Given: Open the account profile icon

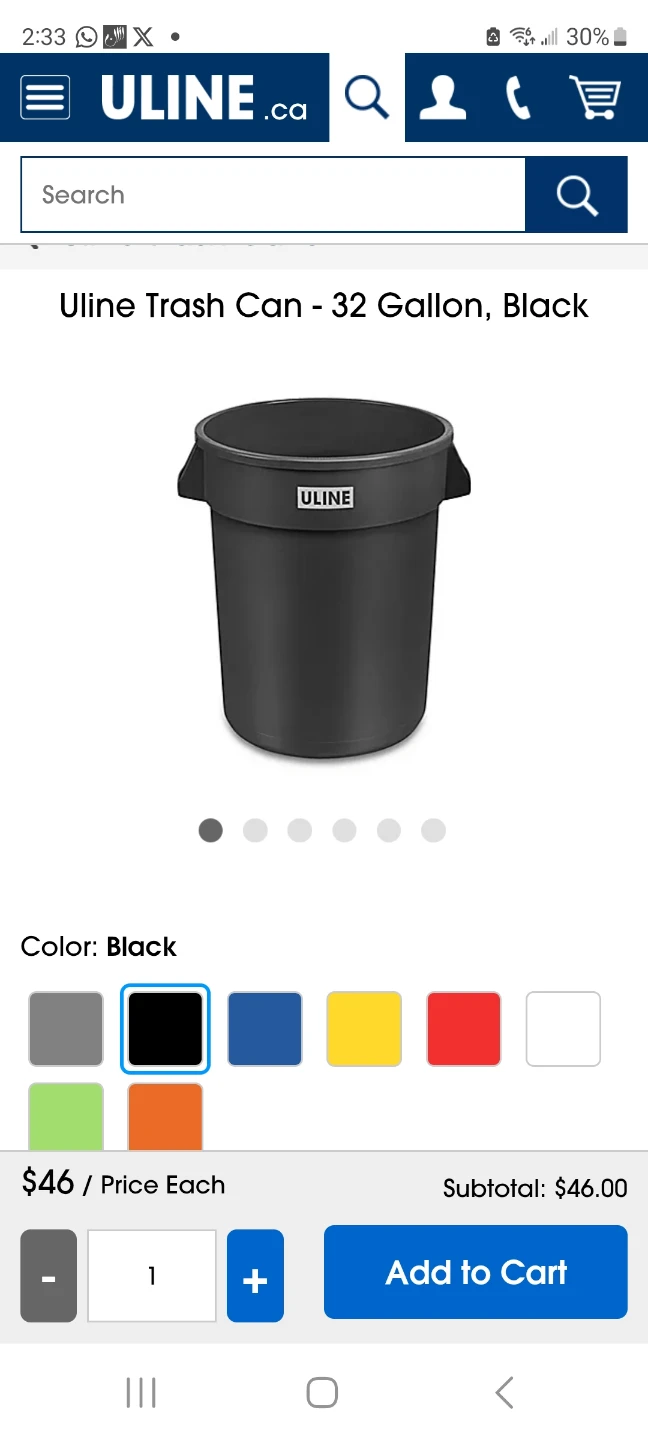Looking at the screenshot, I should 442,98.
